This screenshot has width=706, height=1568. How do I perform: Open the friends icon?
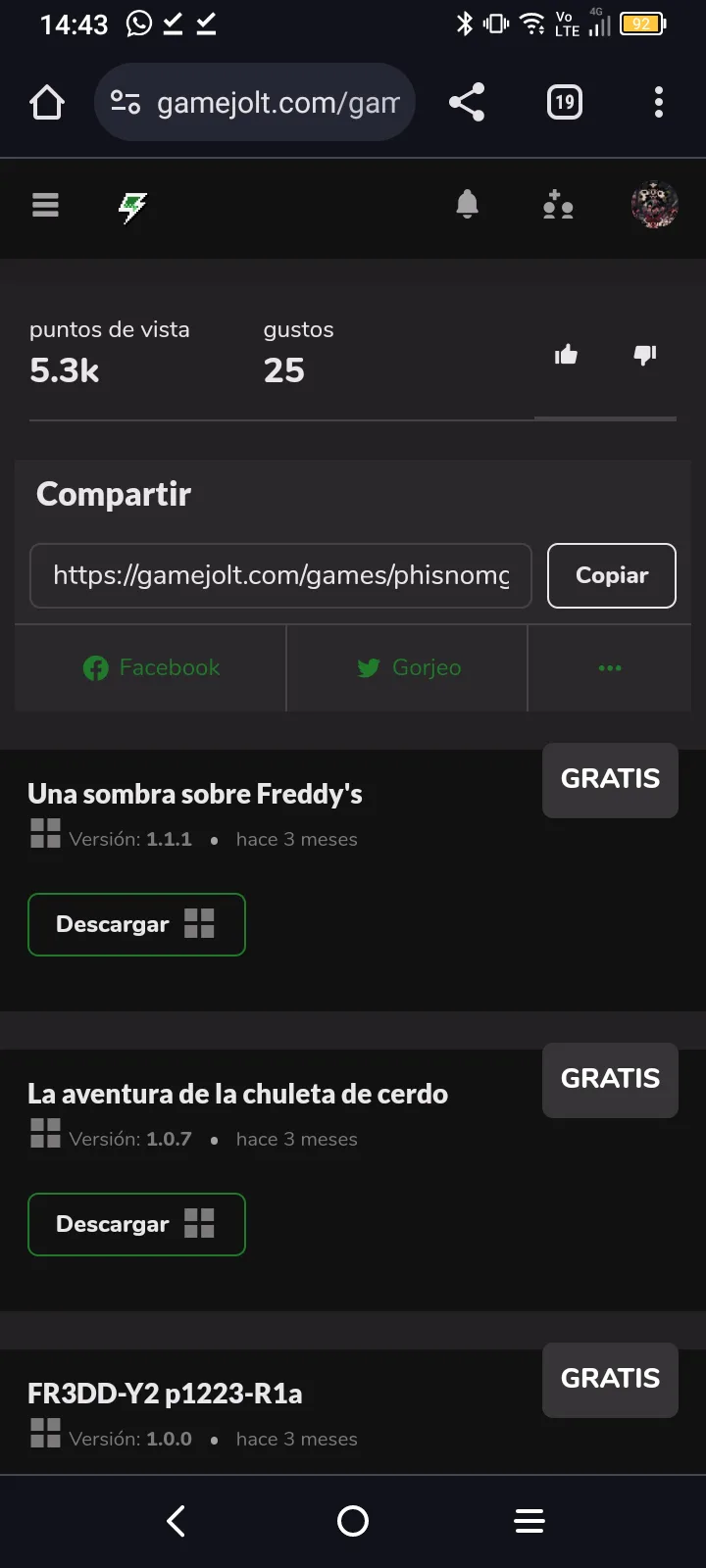coord(558,206)
